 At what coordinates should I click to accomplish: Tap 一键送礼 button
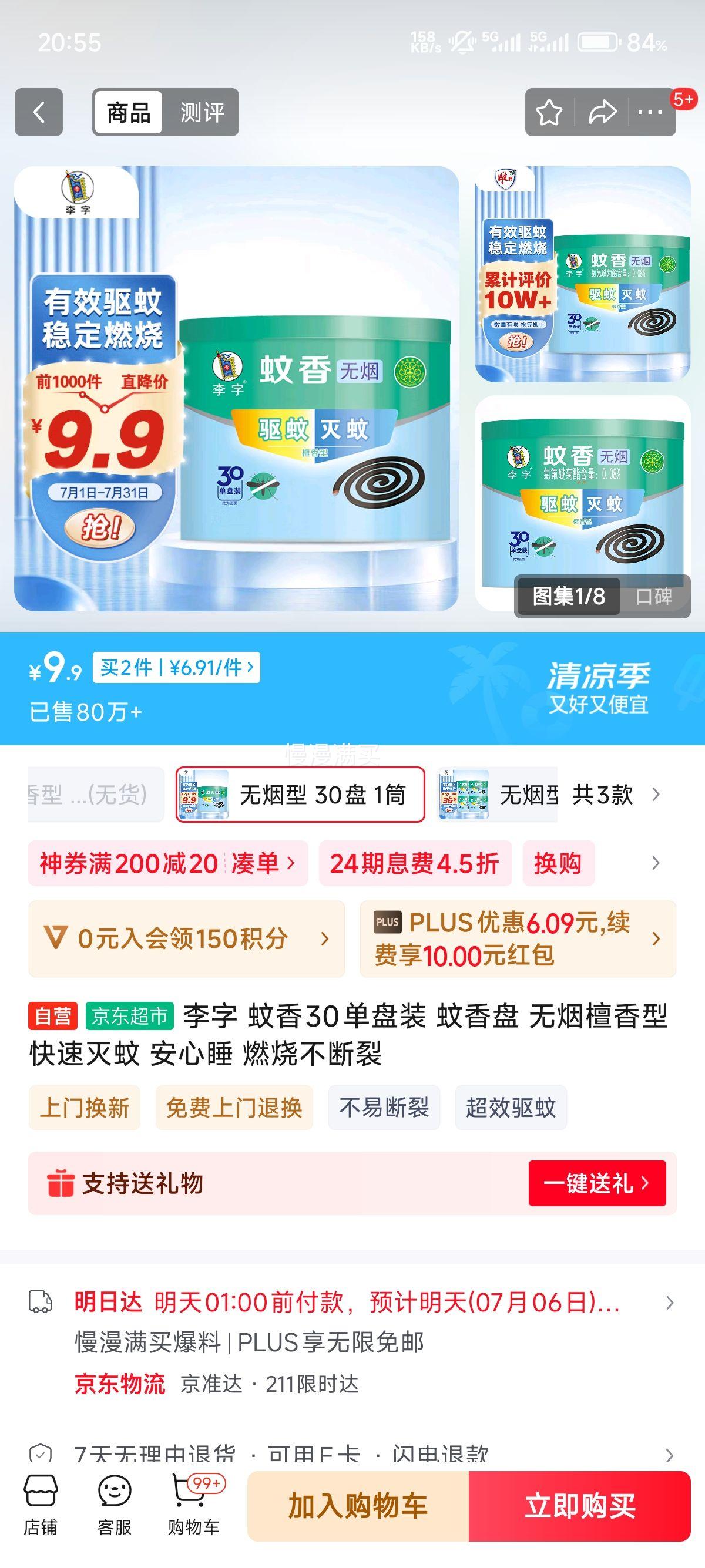(597, 1183)
